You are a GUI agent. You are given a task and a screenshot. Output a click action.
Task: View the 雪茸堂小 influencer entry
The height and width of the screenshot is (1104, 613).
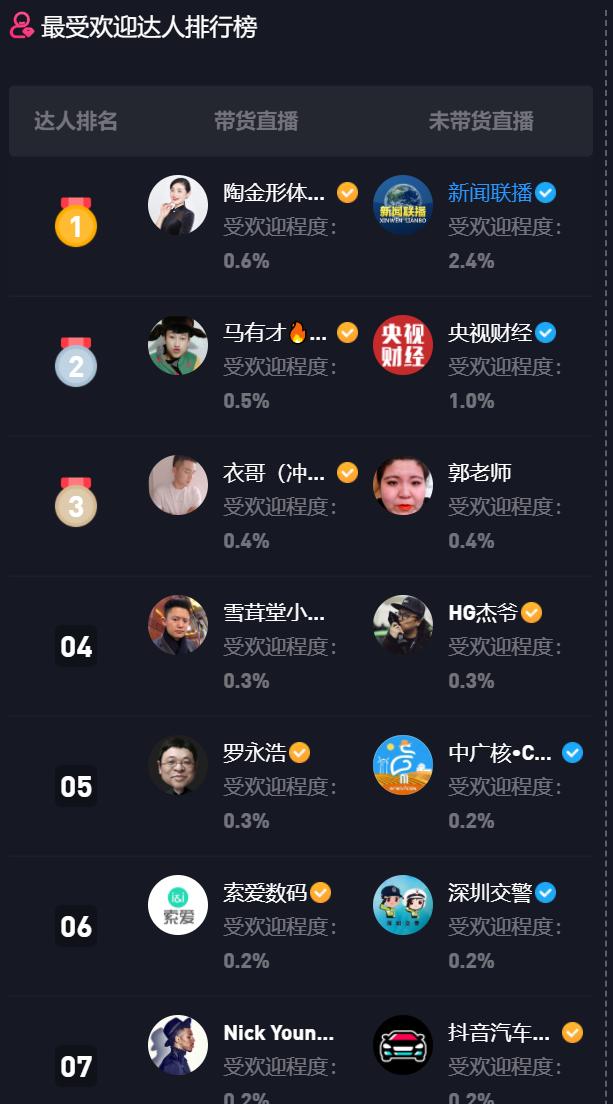(x=274, y=613)
